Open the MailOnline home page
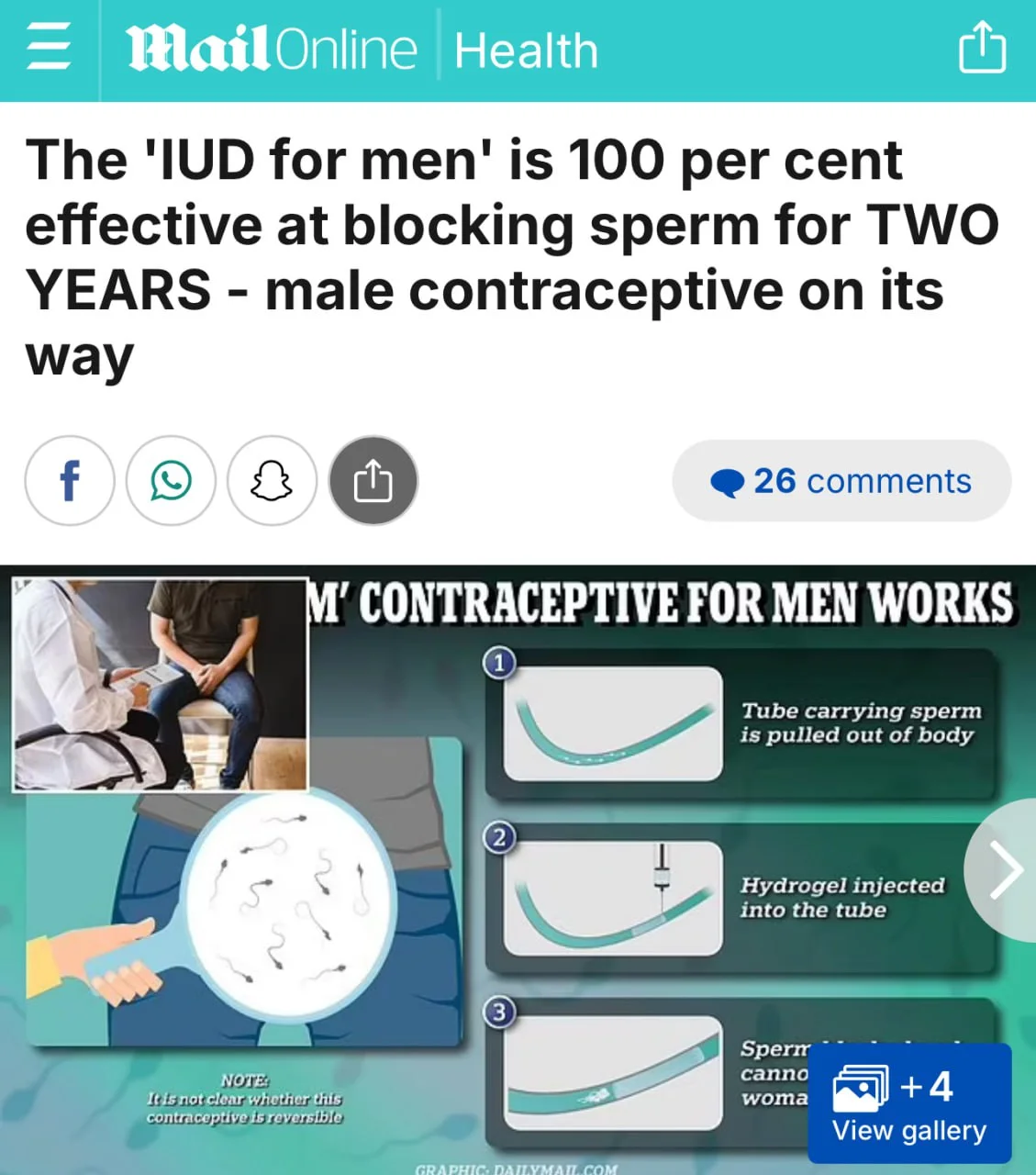Viewport: 1036px width, 1175px height. (272, 50)
